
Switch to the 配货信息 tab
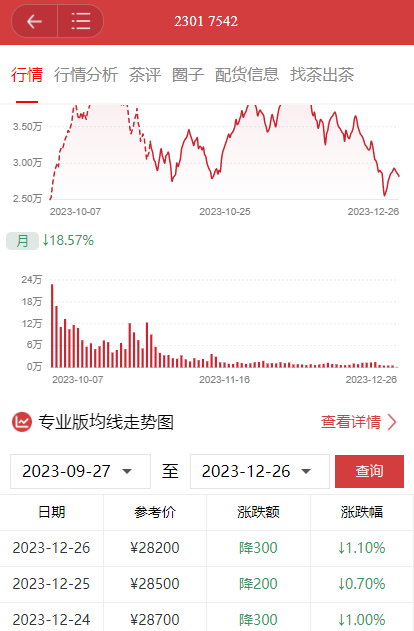point(247,75)
